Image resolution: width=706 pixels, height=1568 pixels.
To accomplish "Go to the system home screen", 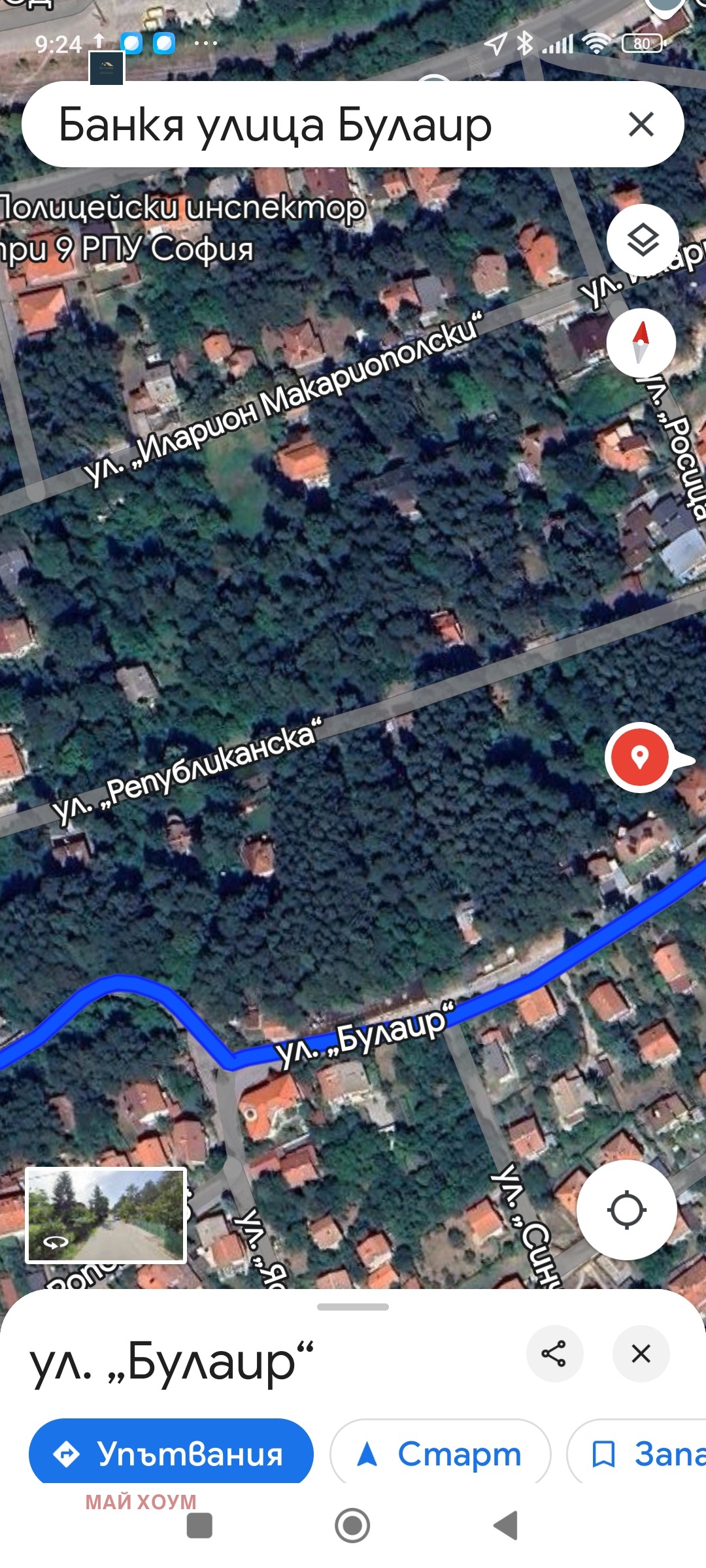I will click(352, 1526).
